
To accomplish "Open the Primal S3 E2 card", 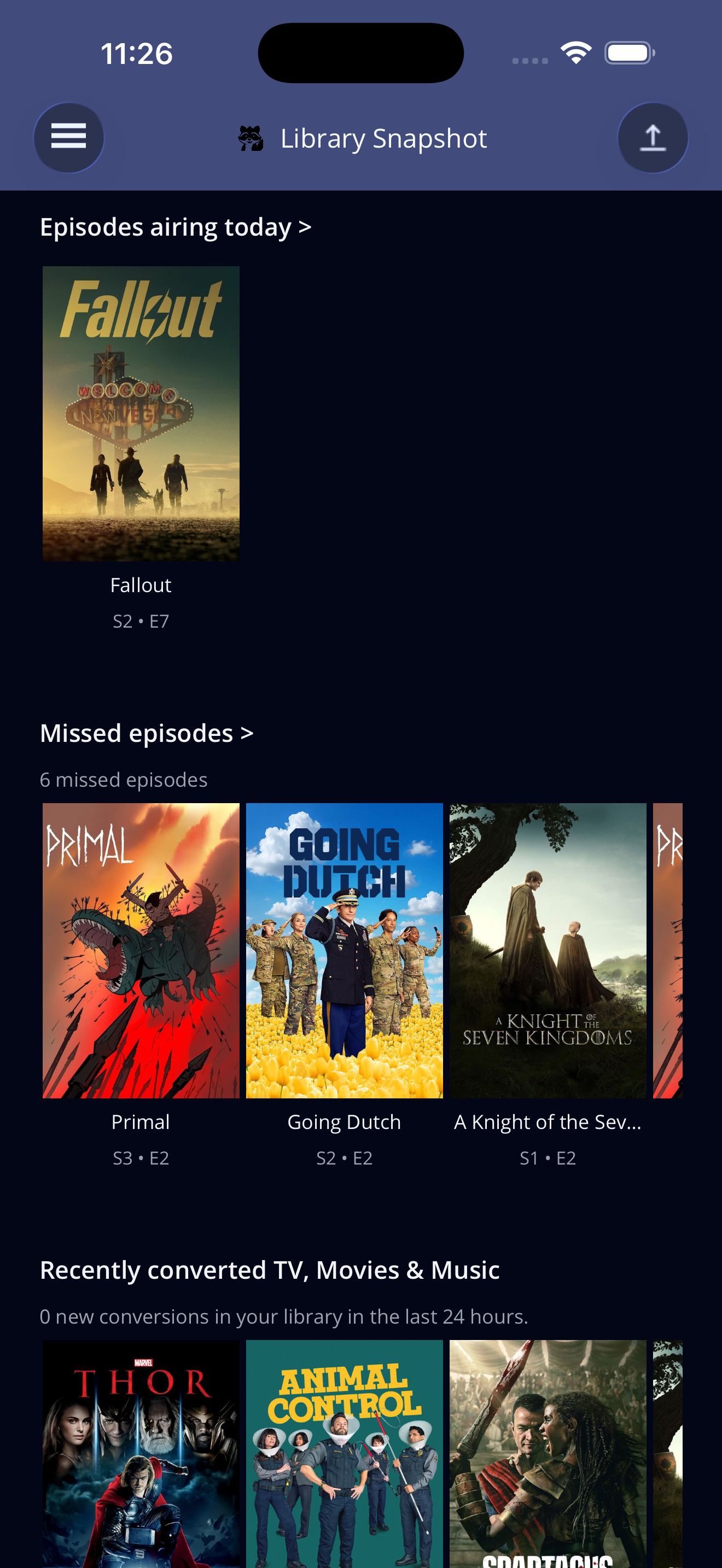I will (141, 950).
